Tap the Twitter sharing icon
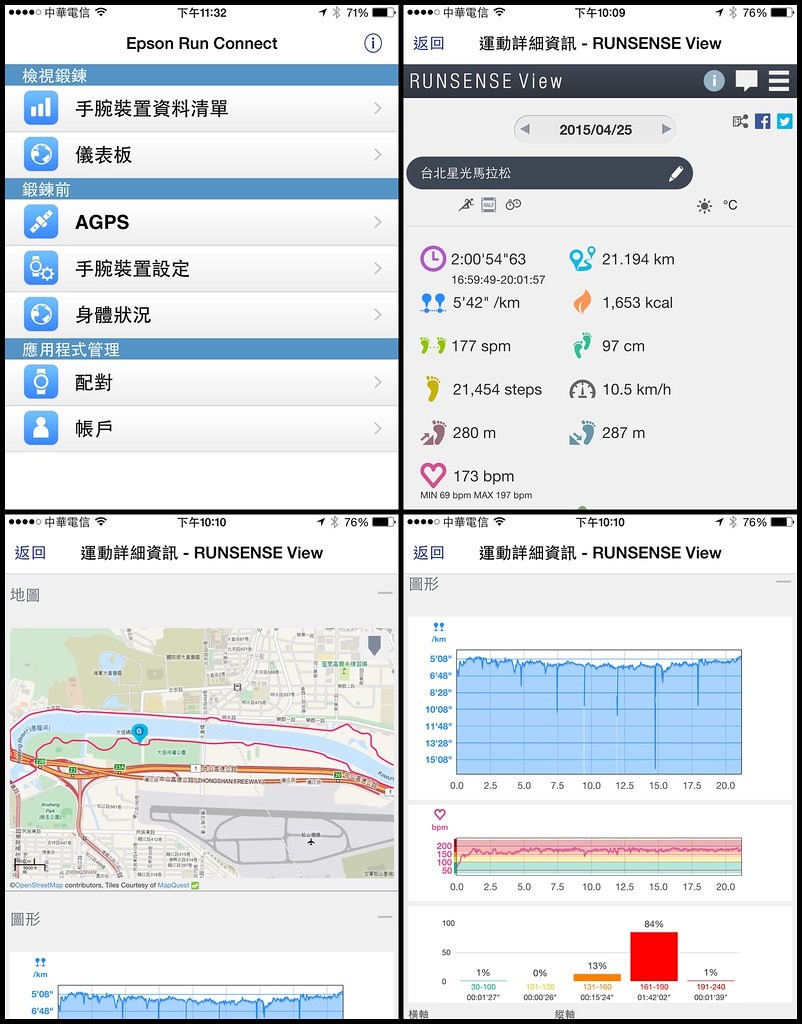The image size is (802, 1024). tap(786, 121)
